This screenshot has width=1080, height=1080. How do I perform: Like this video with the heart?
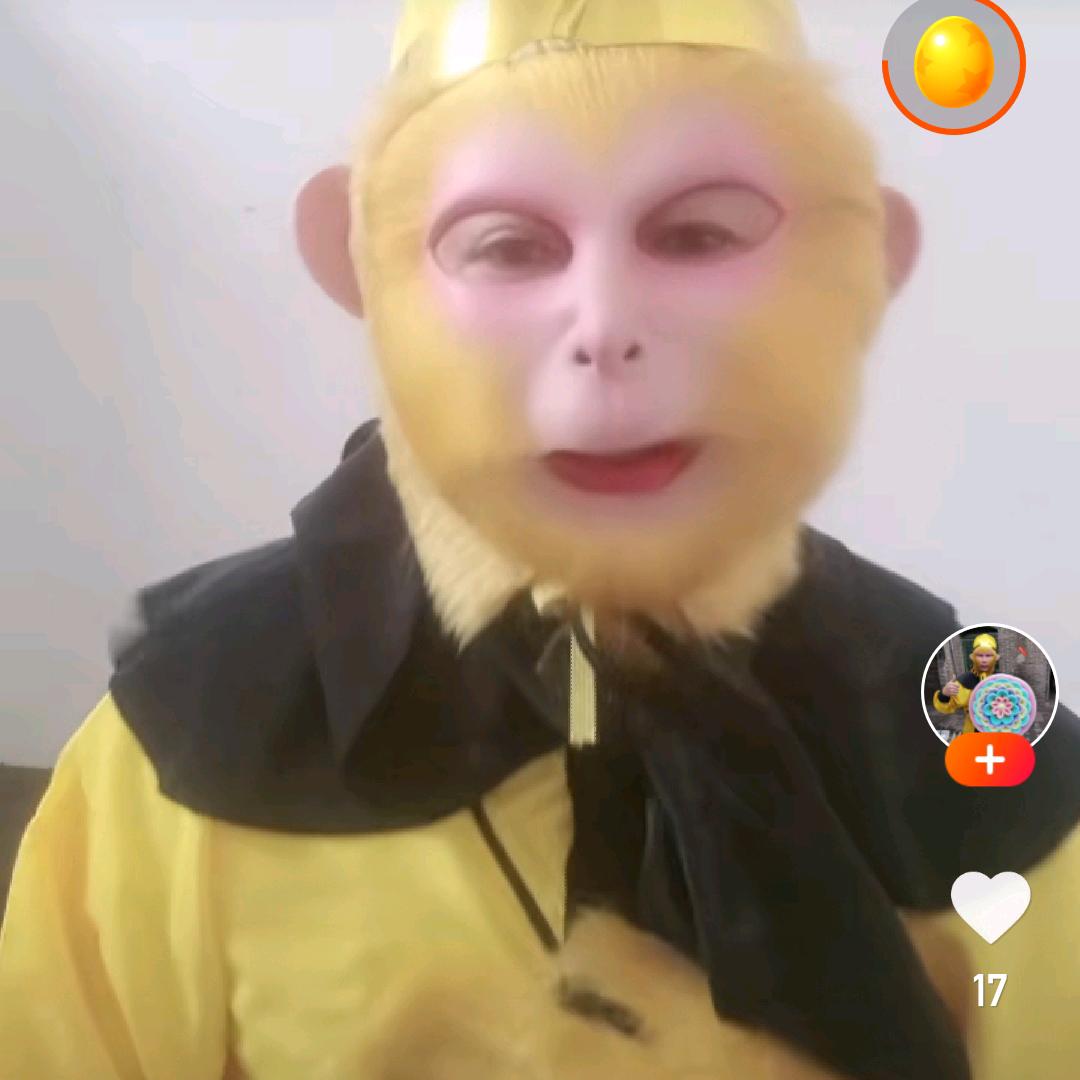[990, 906]
